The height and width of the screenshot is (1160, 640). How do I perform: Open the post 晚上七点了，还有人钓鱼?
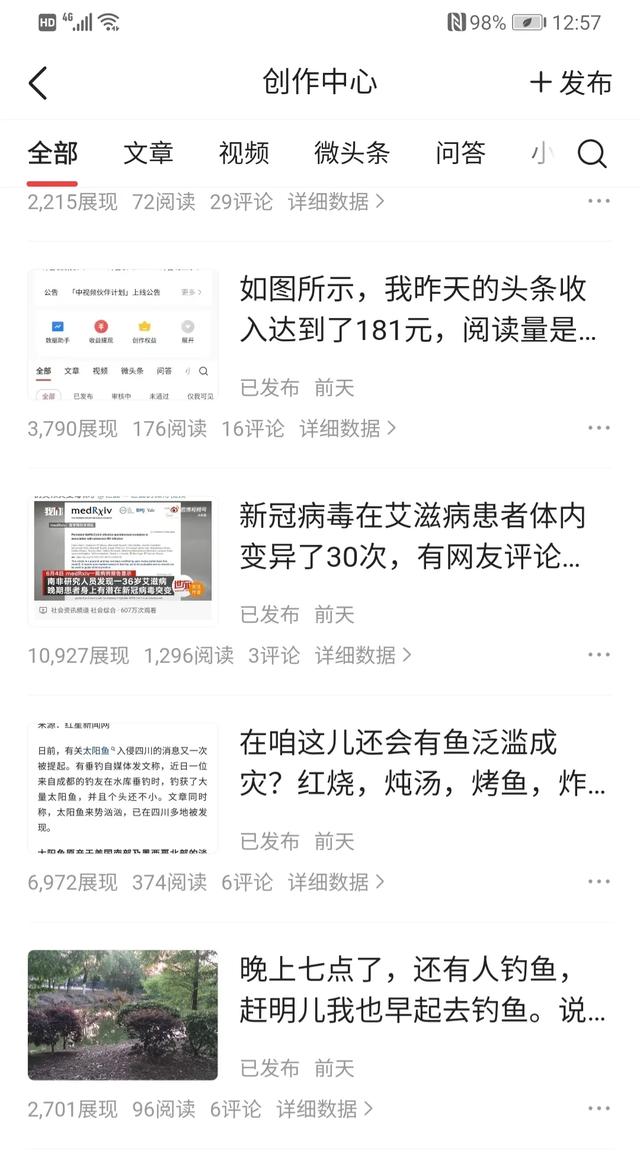click(x=423, y=990)
